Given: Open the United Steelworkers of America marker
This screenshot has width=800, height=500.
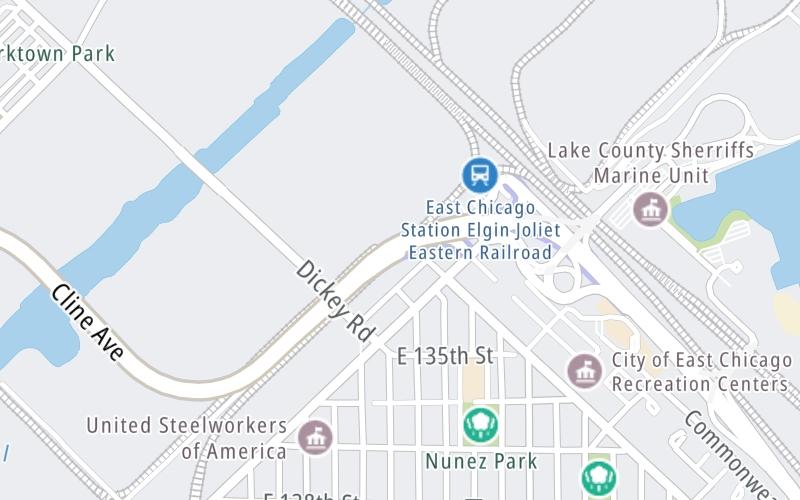Looking at the screenshot, I should pyautogui.click(x=315, y=437).
